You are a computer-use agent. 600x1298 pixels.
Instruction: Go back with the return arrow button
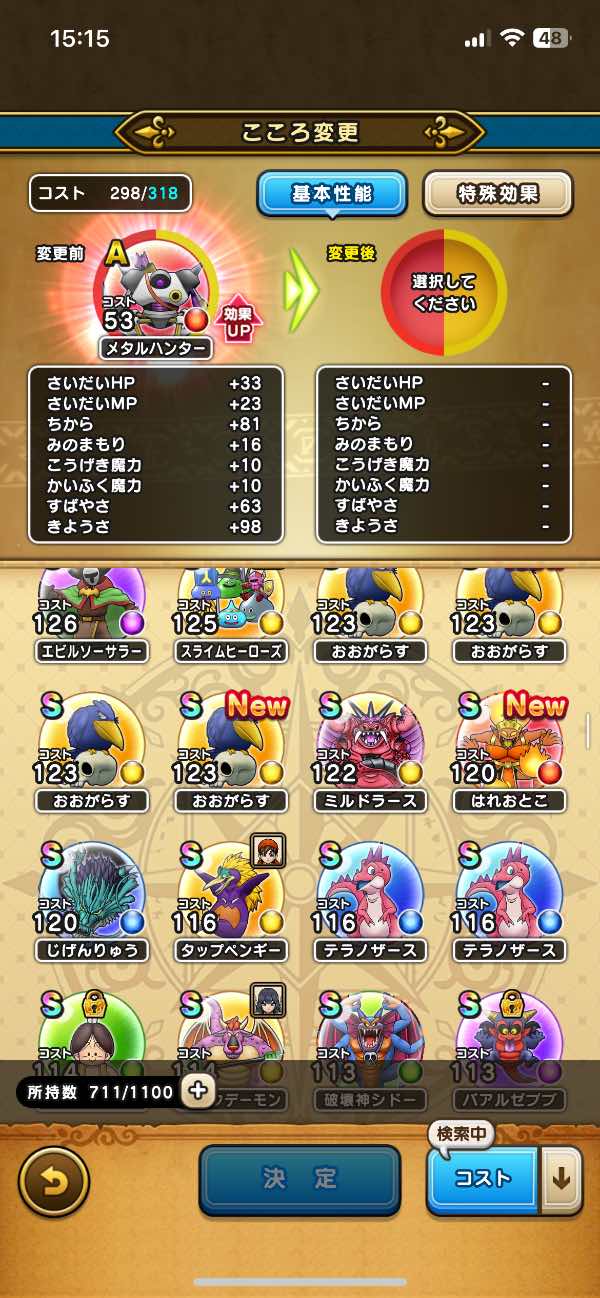click(x=54, y=1180)
